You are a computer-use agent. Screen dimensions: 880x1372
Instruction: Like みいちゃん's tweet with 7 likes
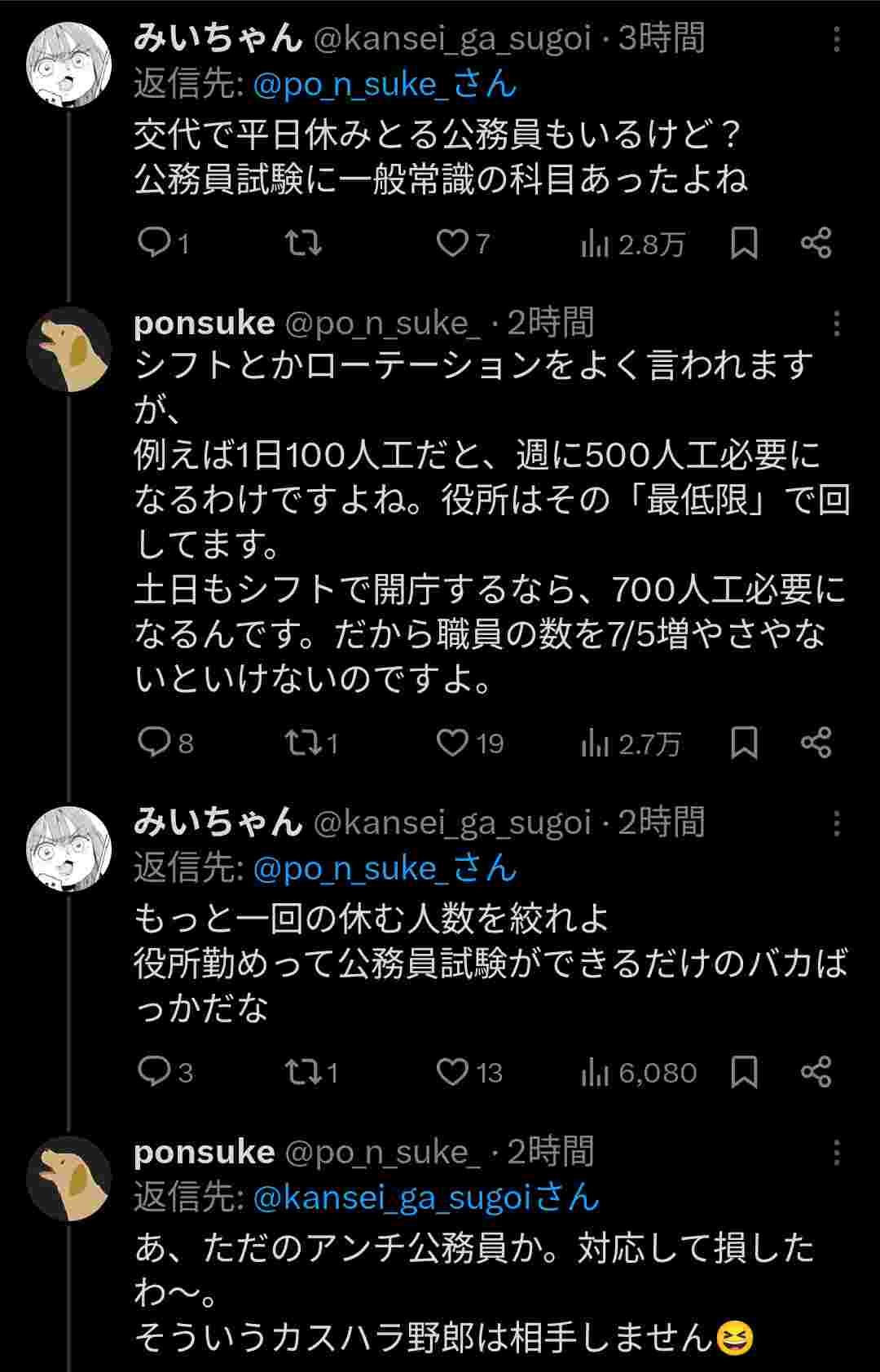[x=452, y=243]
